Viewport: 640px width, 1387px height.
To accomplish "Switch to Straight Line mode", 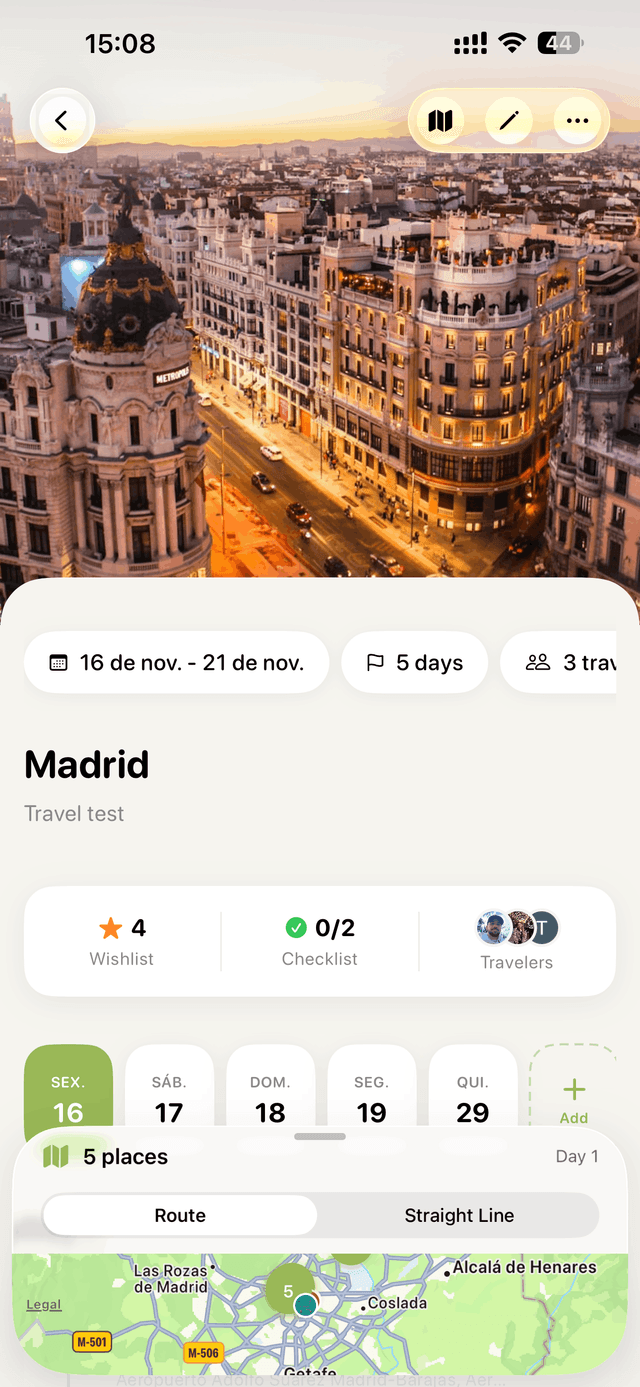I will point(459,1216).
